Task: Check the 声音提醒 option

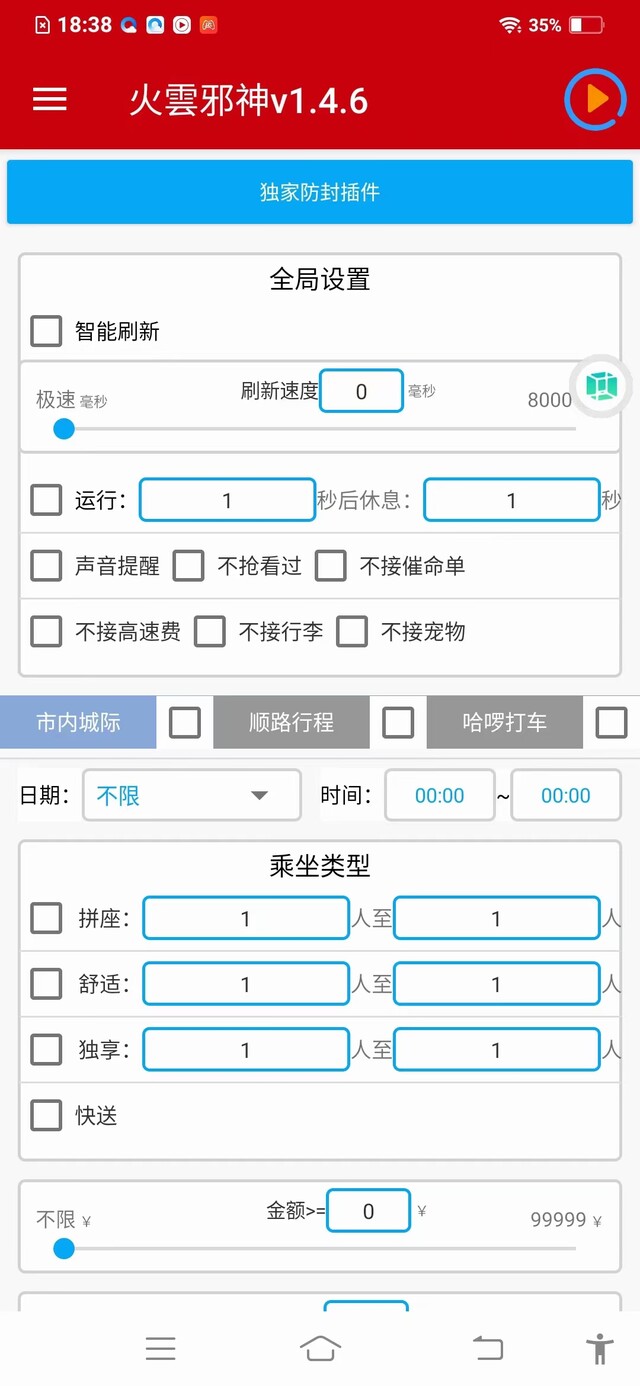Action: point(46,566)
